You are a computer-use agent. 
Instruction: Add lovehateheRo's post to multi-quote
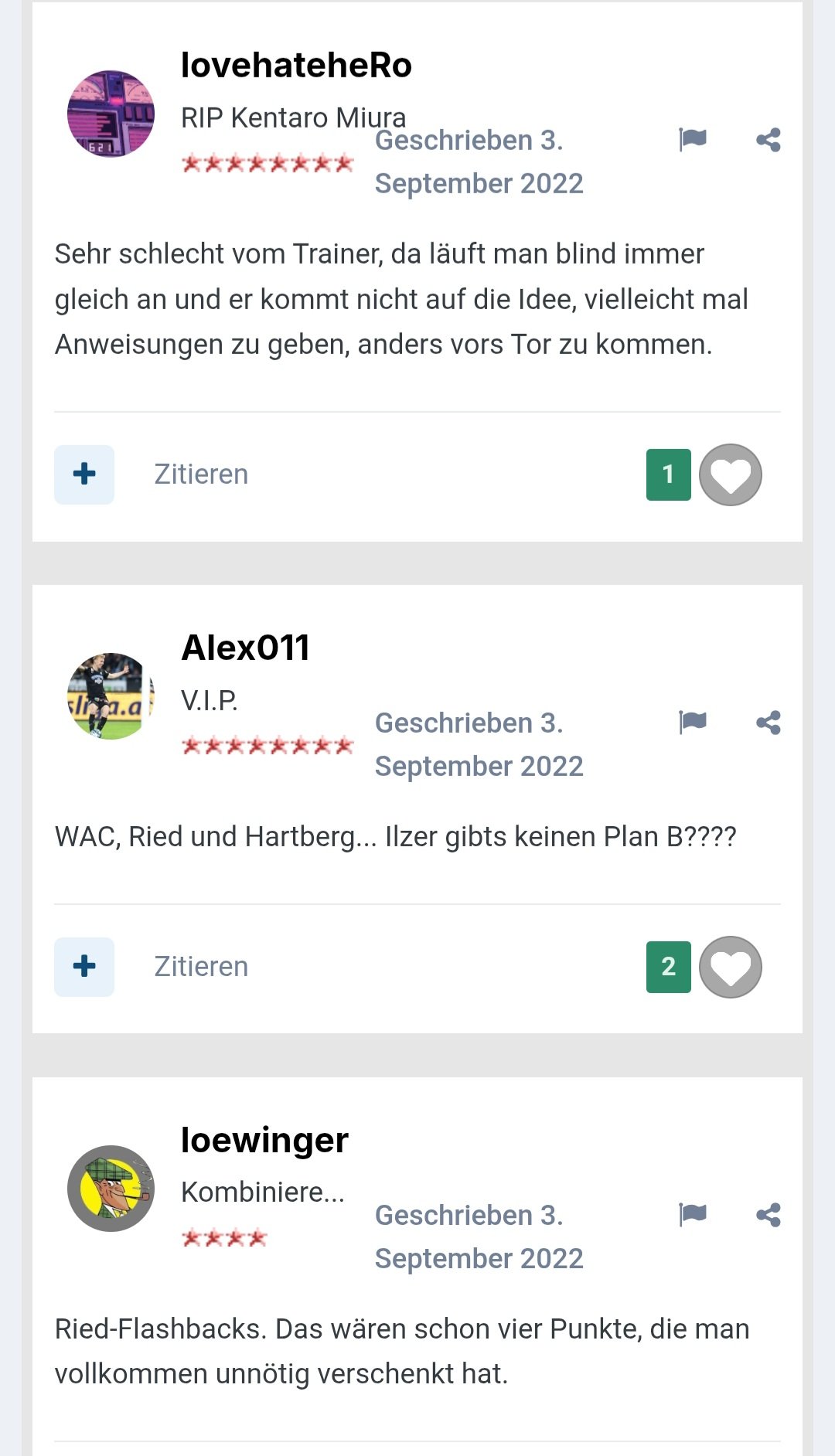[84, 475]
